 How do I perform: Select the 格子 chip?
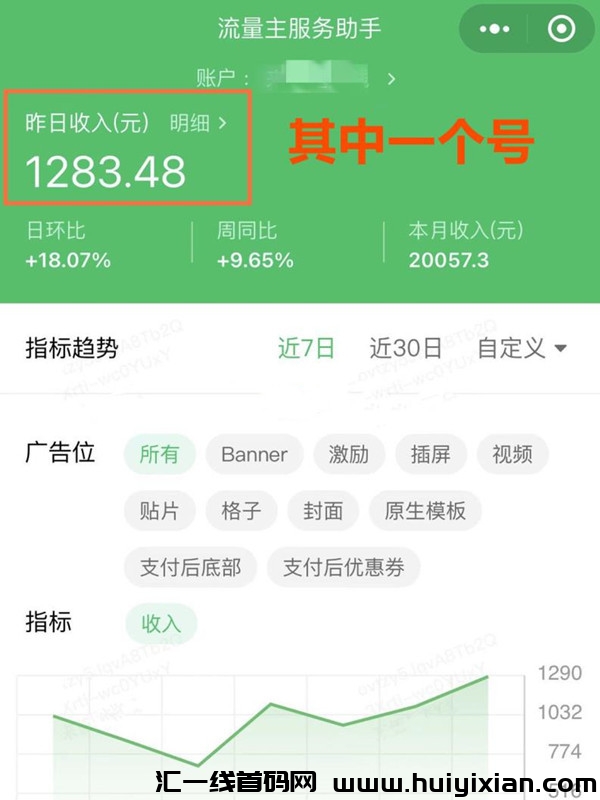(x=241, y=511)
